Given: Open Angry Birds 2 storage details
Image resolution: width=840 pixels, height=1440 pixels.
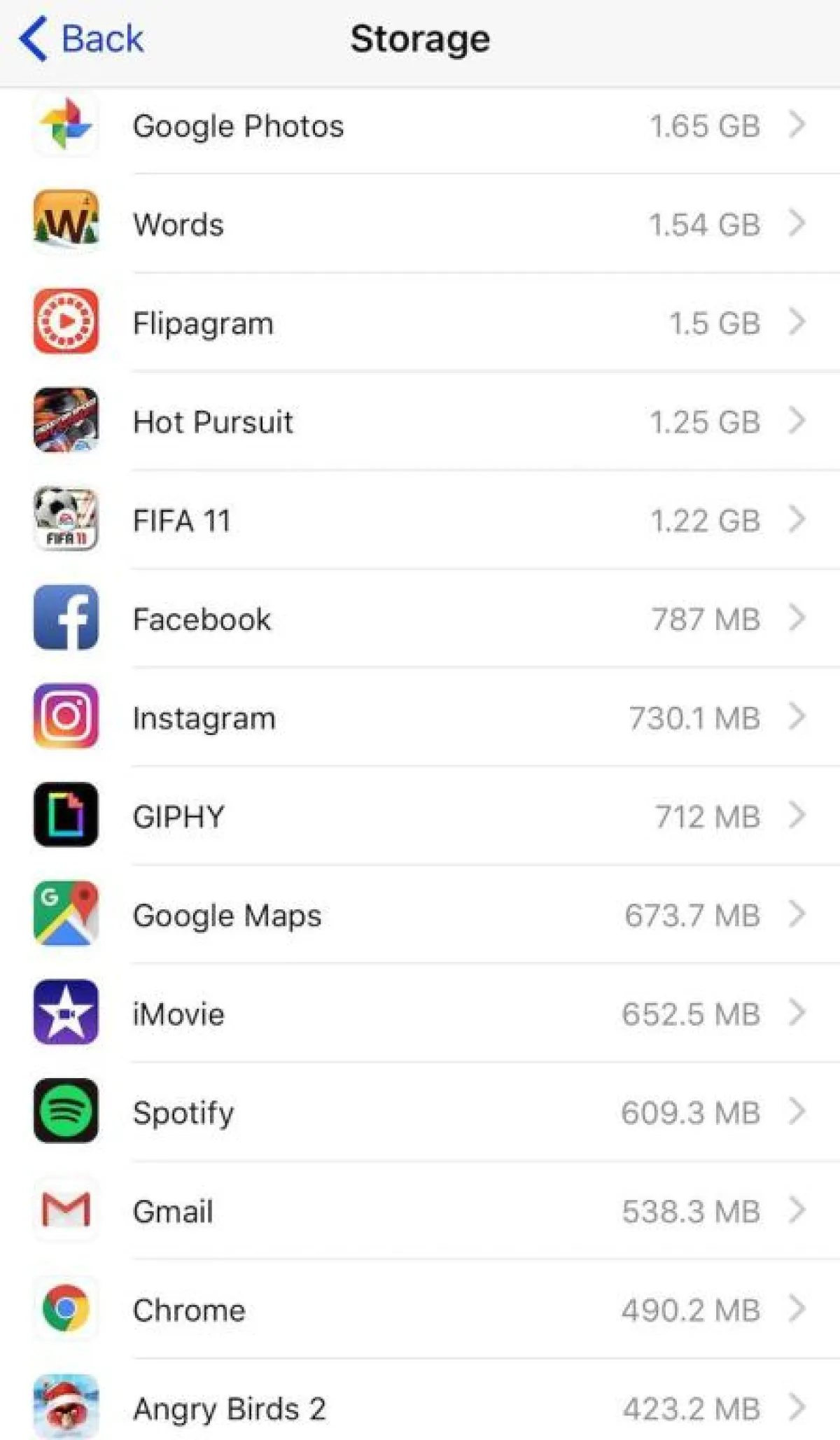Looking at the screenshot, I should 420,1408.
